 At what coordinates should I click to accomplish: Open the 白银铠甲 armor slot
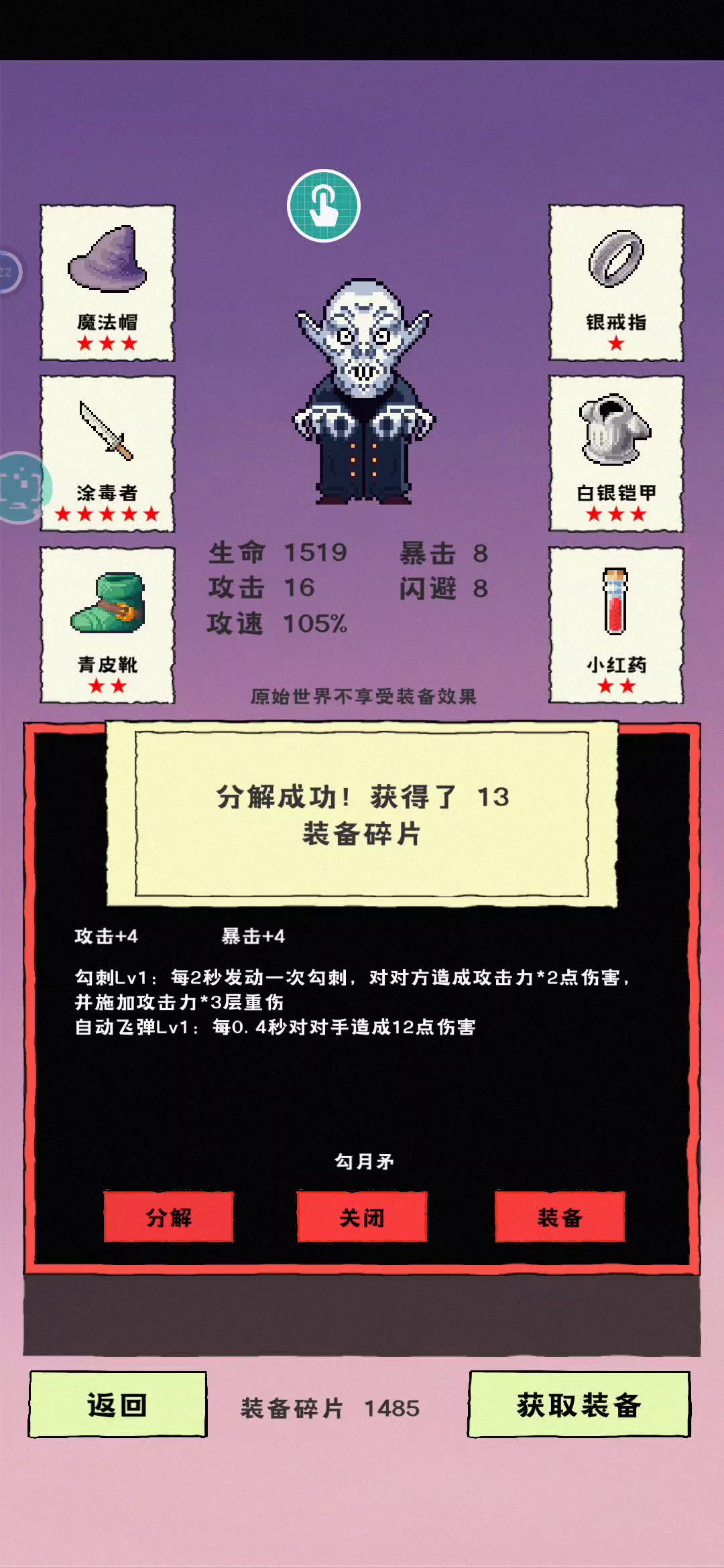click(x=616, y=454)
